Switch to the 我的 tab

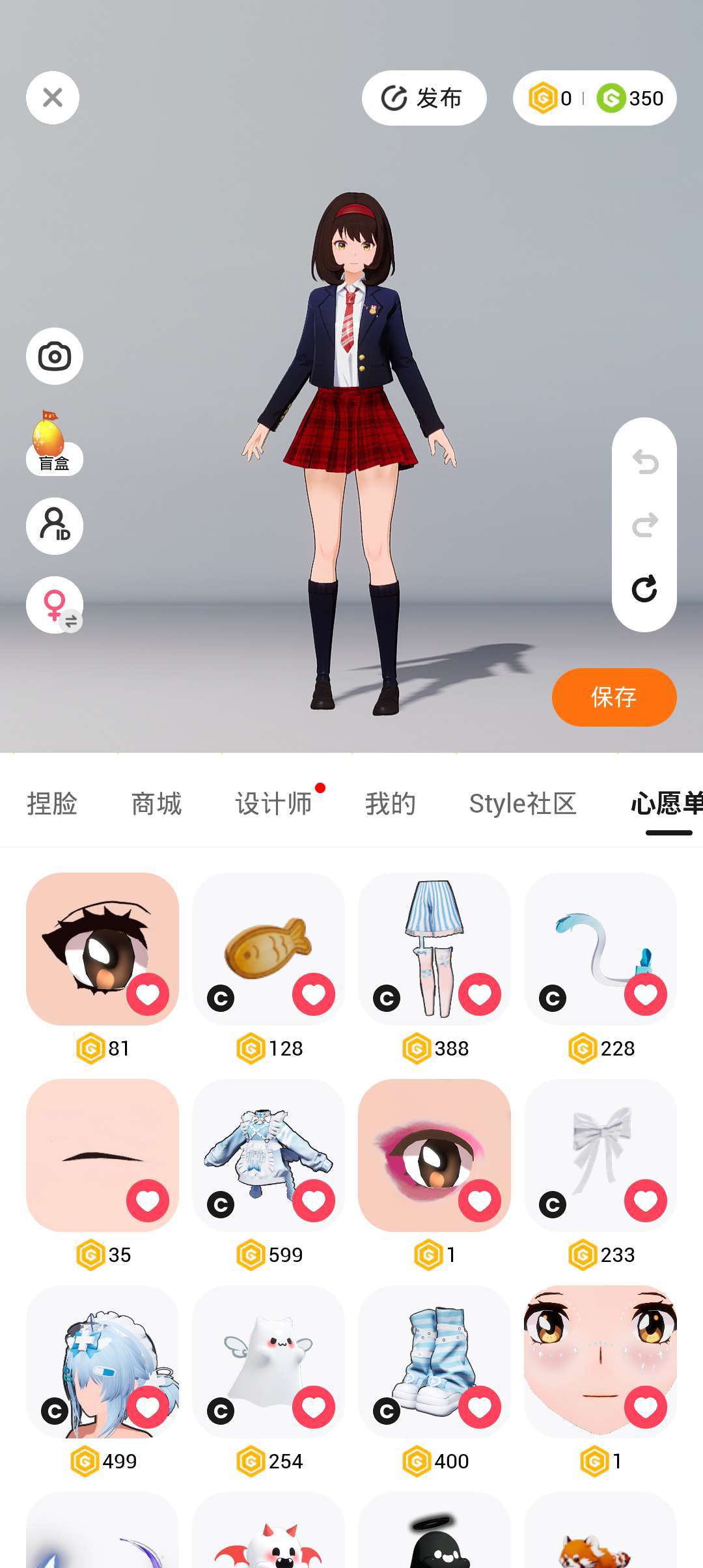click(x=390, y=804)
